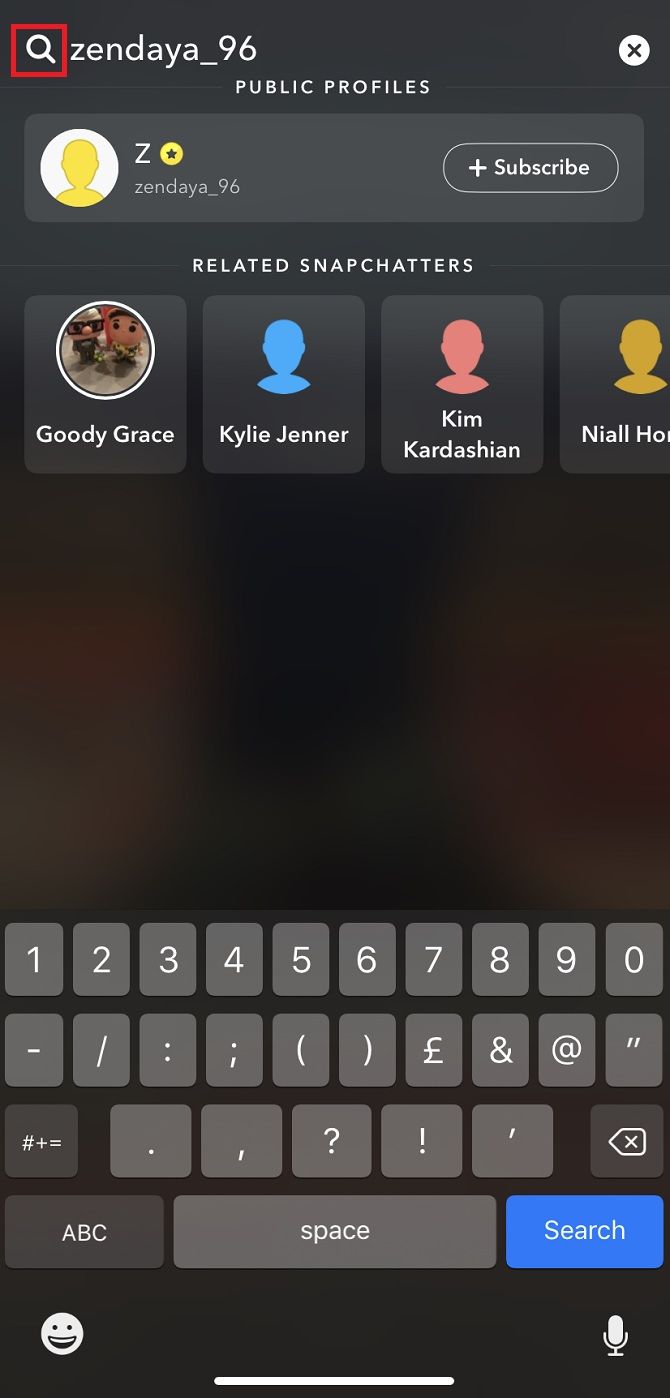Tap the blue Search key
This screenshot has width=670, height=1398.
point(584,1231)
